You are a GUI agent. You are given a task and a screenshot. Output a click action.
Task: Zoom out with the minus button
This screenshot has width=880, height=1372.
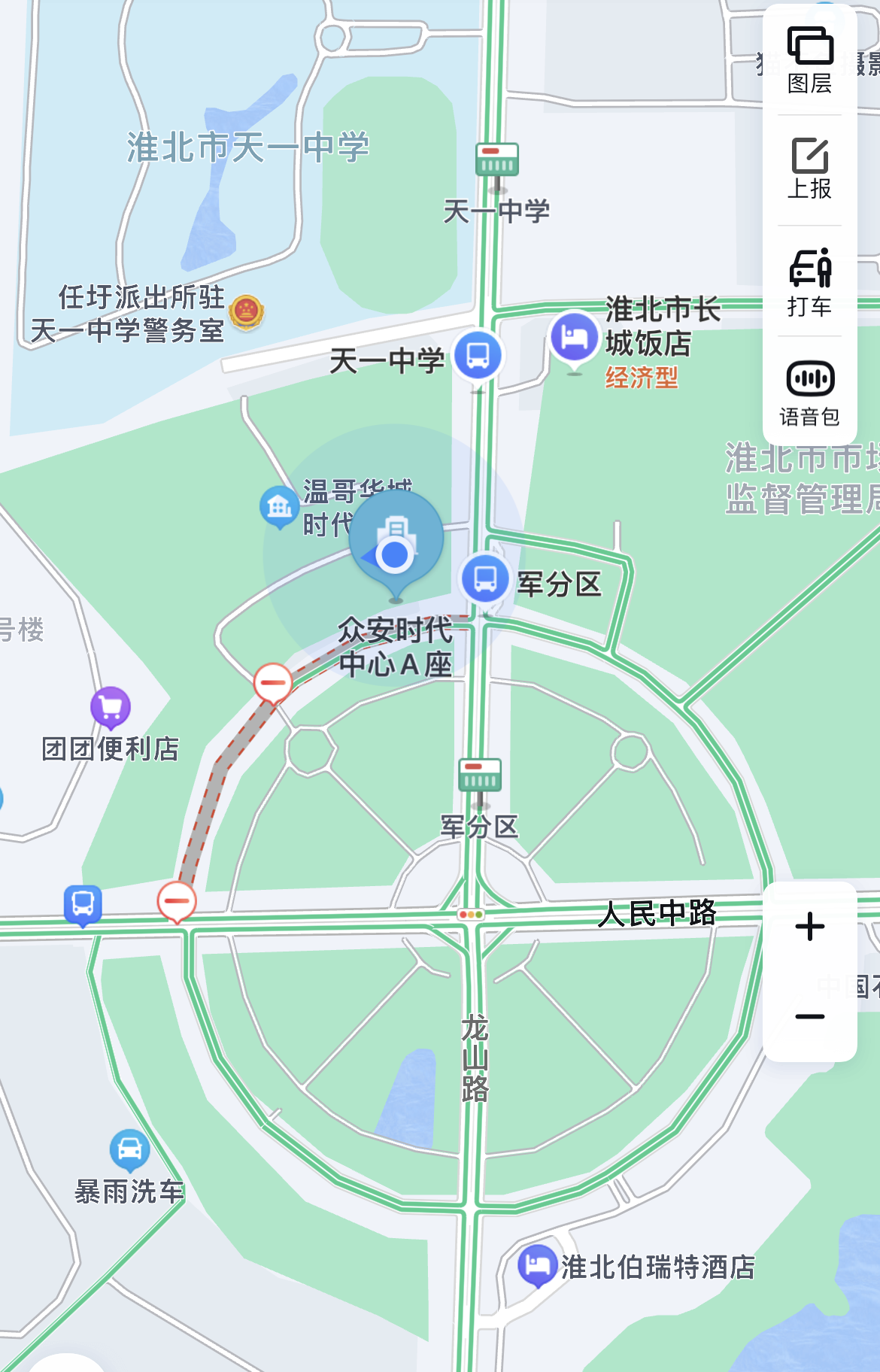pyautogui.click(x=809, y=1016)
